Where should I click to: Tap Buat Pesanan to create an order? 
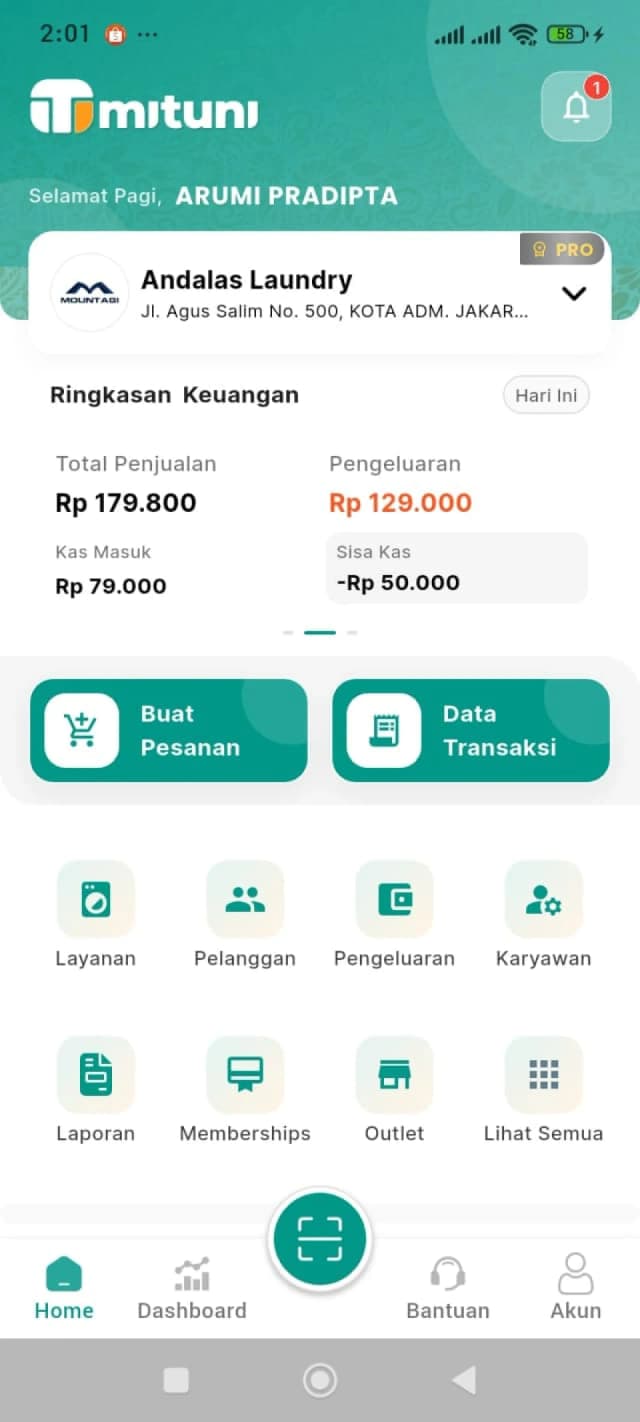pyautogui.click(x=168, y=730)
